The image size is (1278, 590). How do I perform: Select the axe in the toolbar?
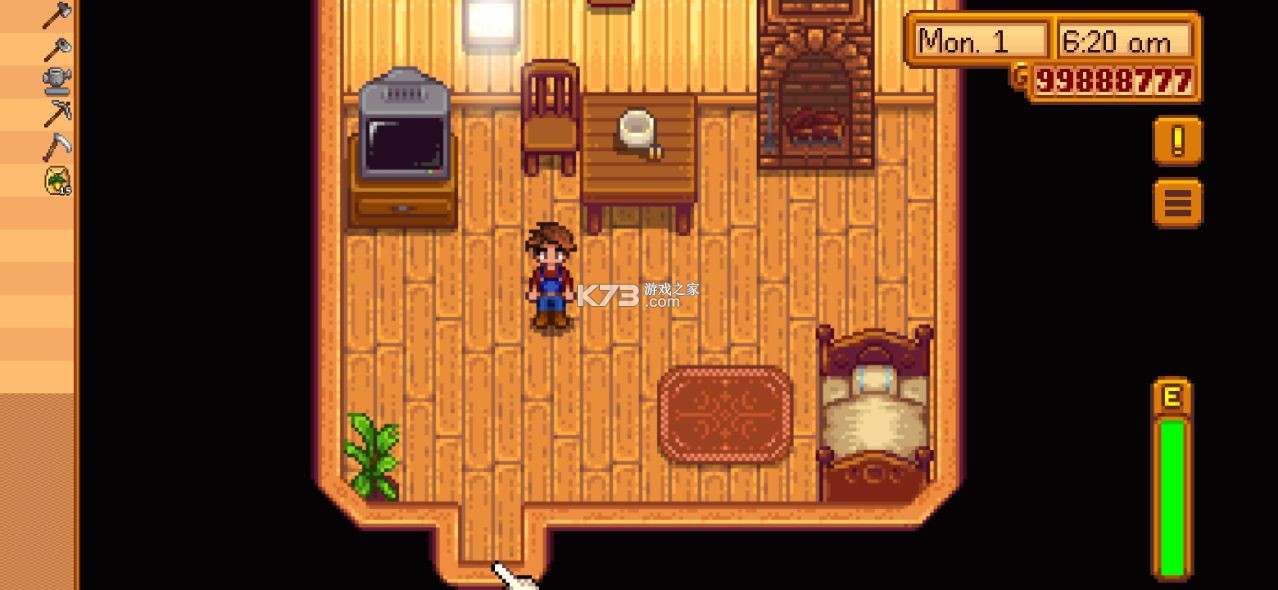(57, 14)
